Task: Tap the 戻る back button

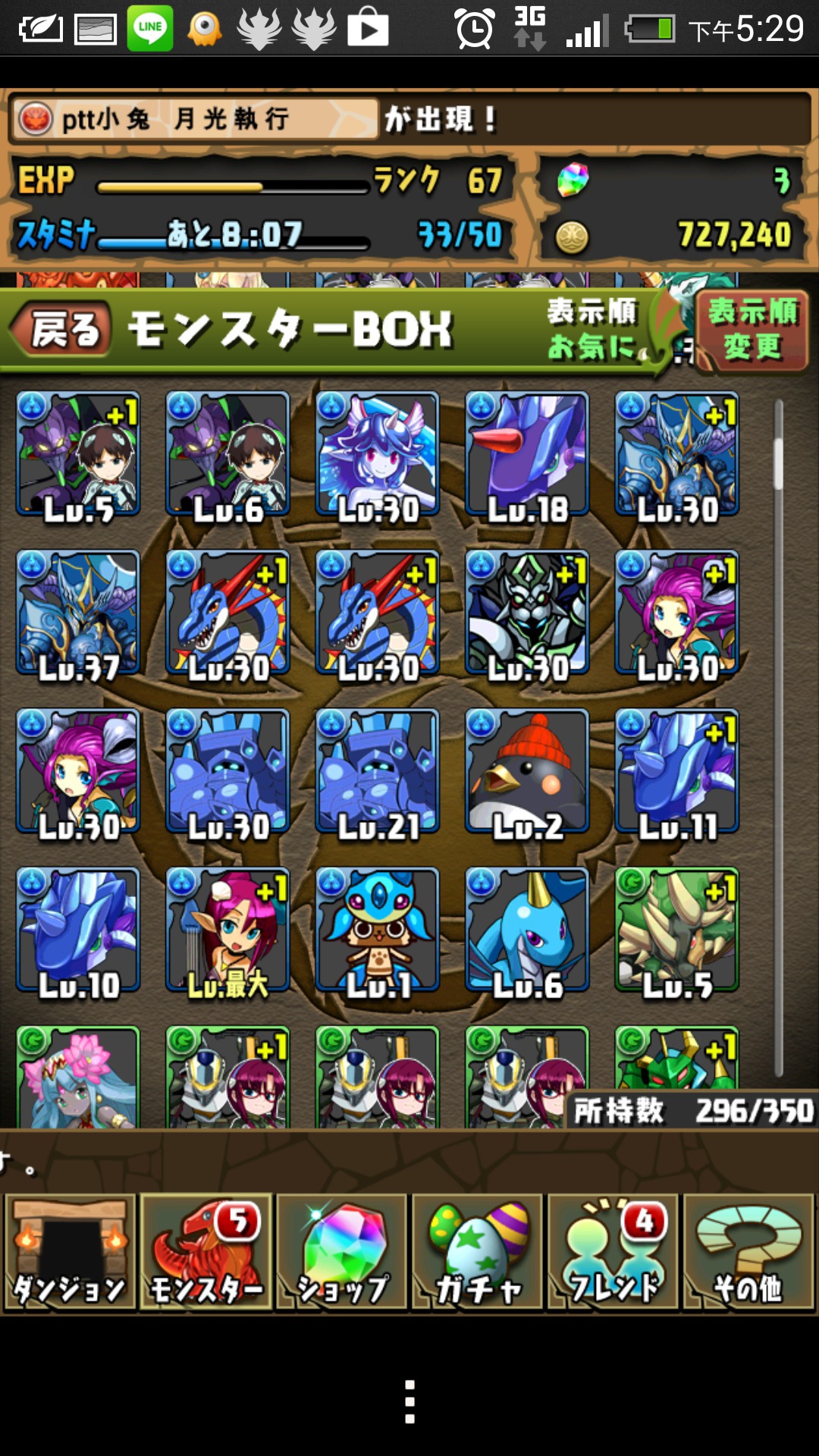Action: (61, 329)
